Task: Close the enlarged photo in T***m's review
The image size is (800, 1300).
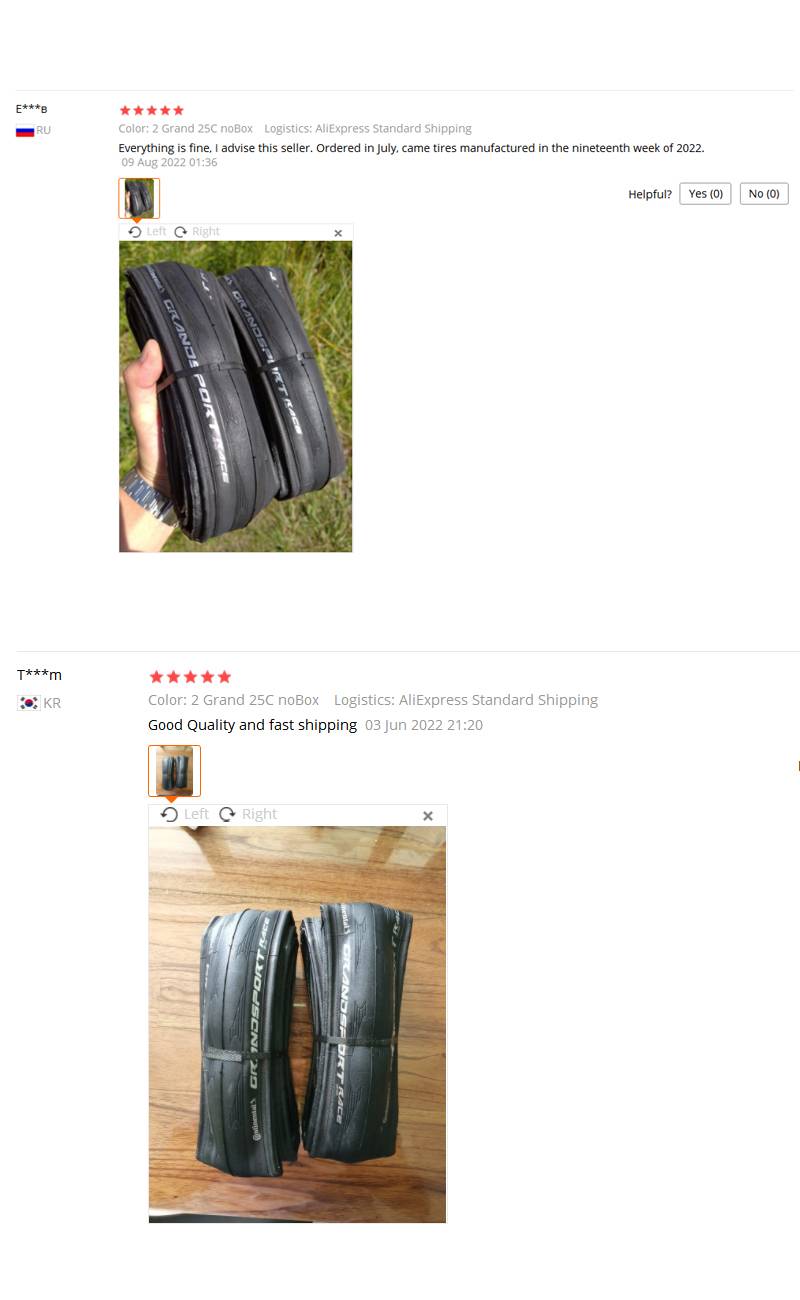Action: (428, 816)
